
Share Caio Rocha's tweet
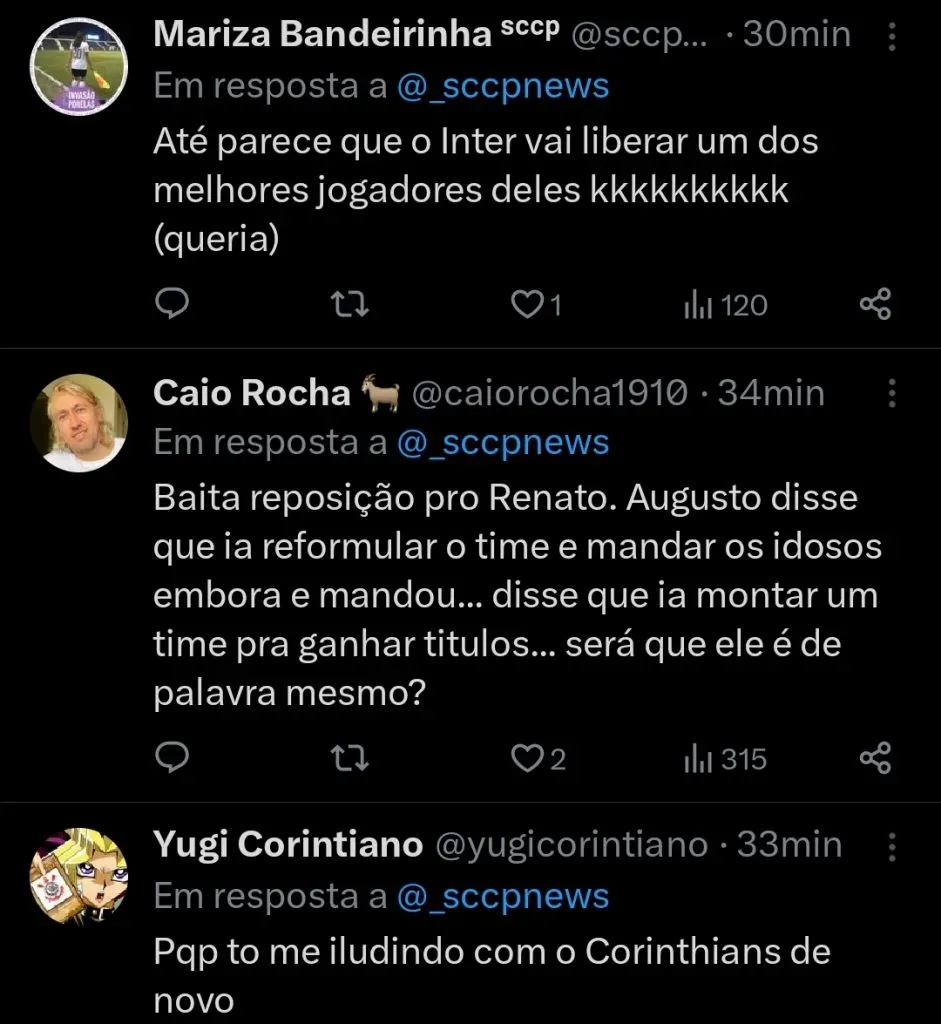coord(875,759)
